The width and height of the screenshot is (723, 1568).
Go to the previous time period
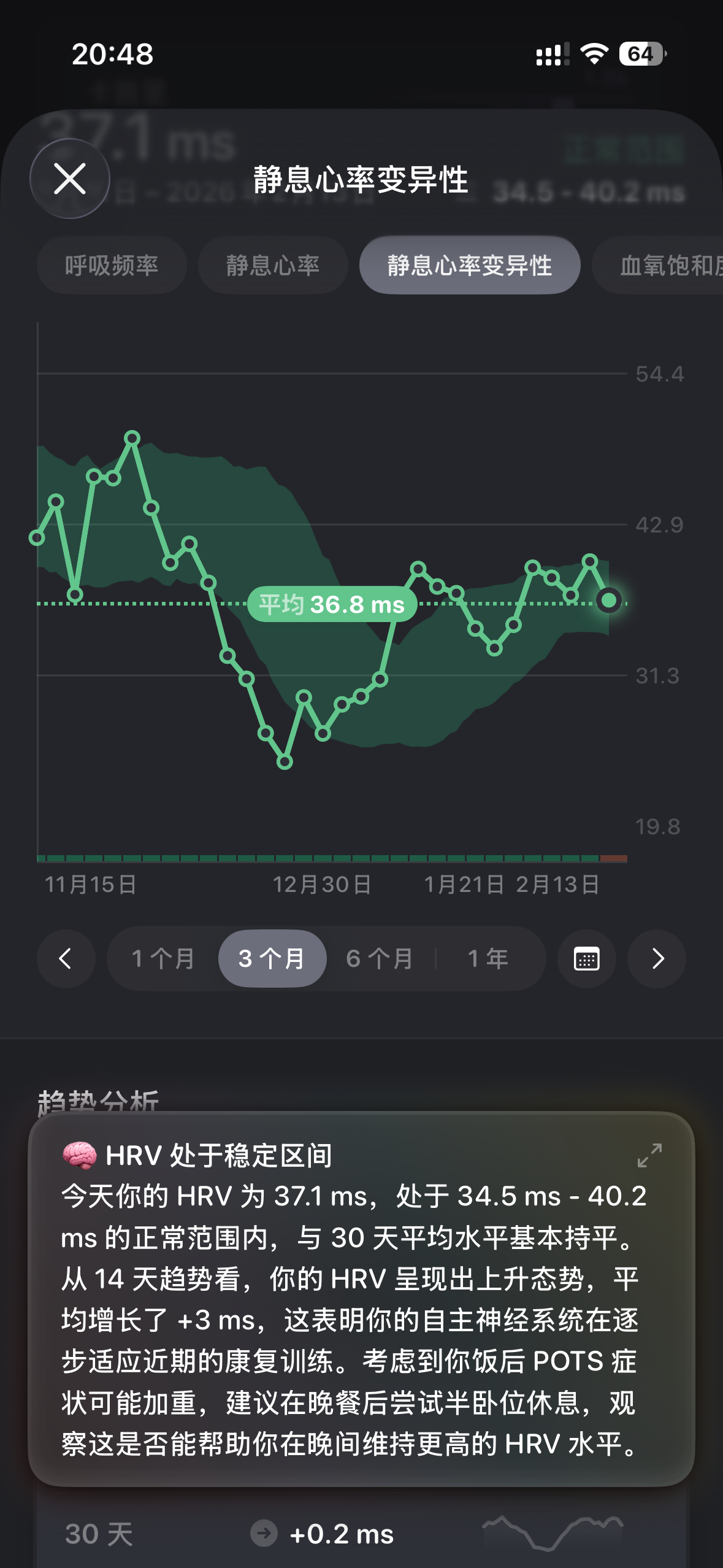pos(66,958)
